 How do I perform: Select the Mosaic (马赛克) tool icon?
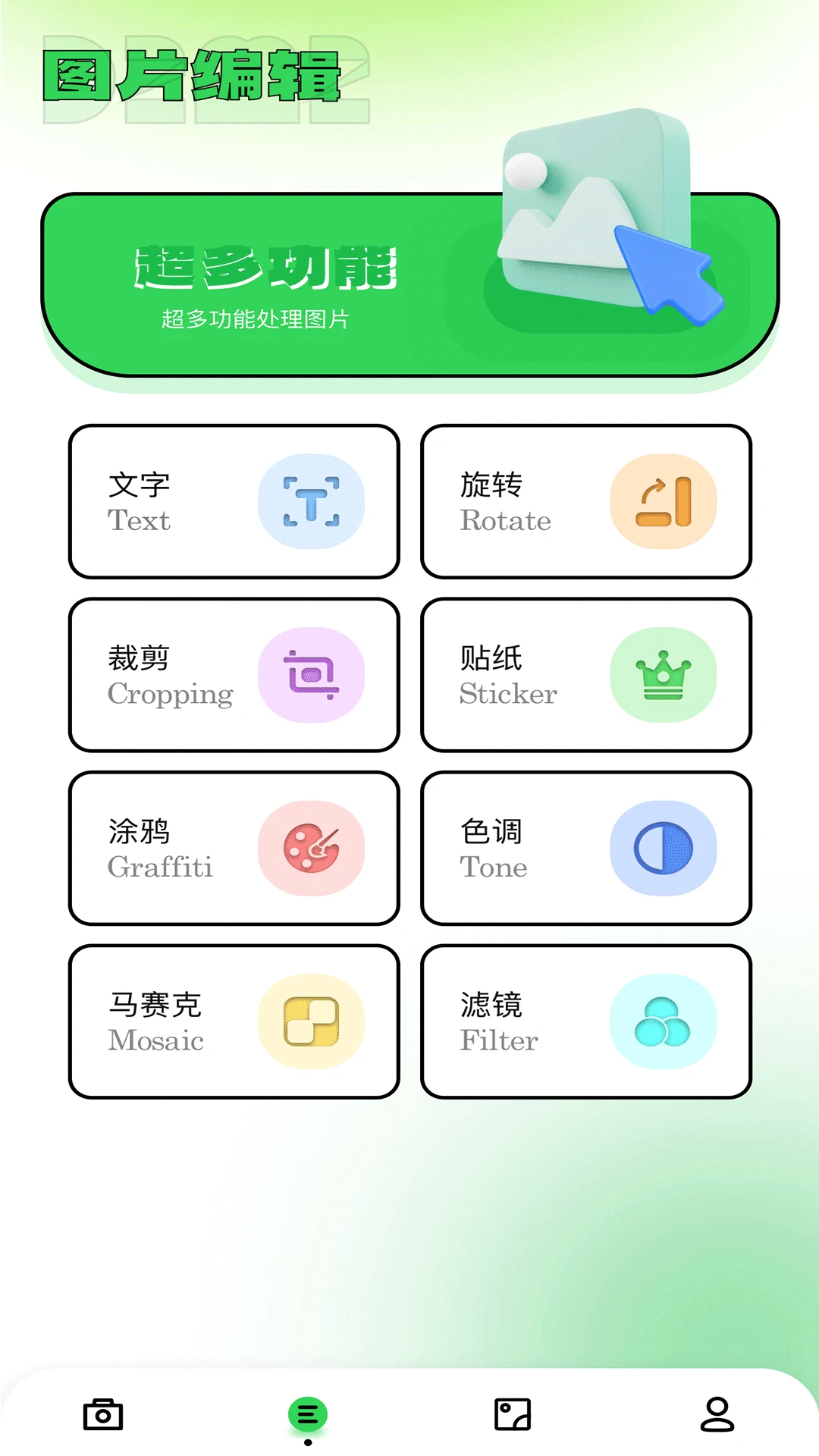pos(312,1021)
